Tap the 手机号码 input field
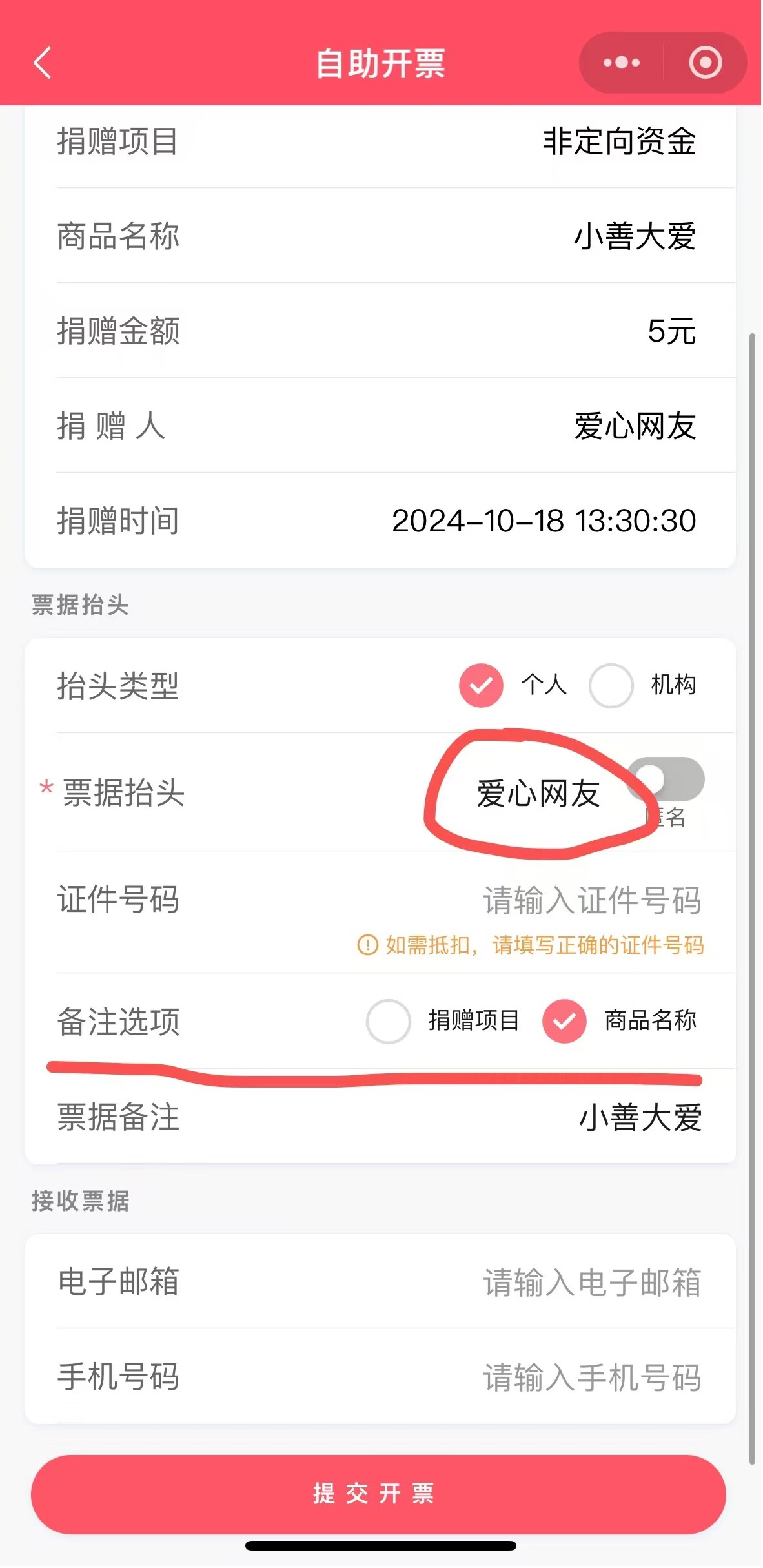Viewport: 763px width, 1568px height. point(592,1377)
